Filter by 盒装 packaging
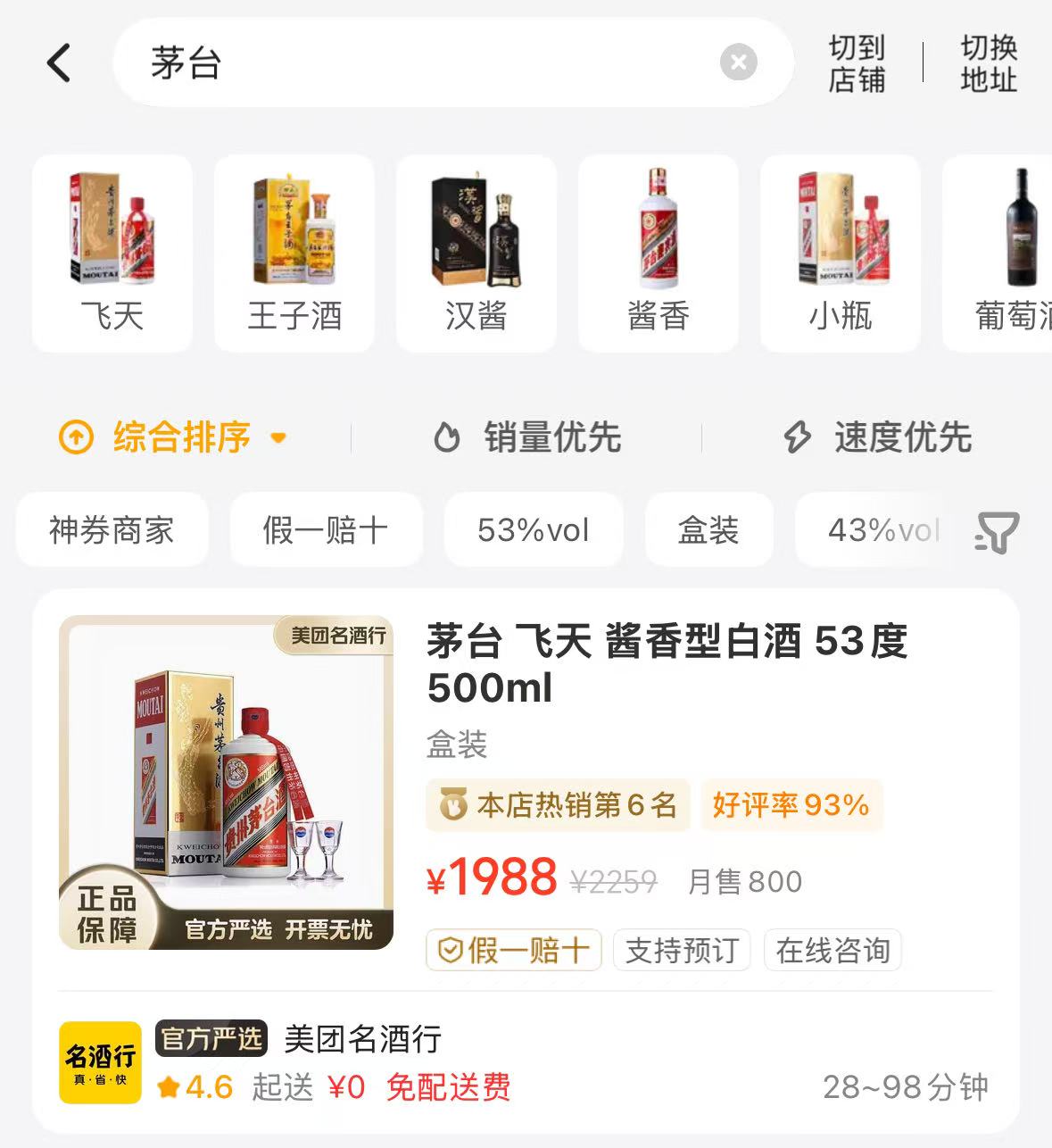 point(708,530)
